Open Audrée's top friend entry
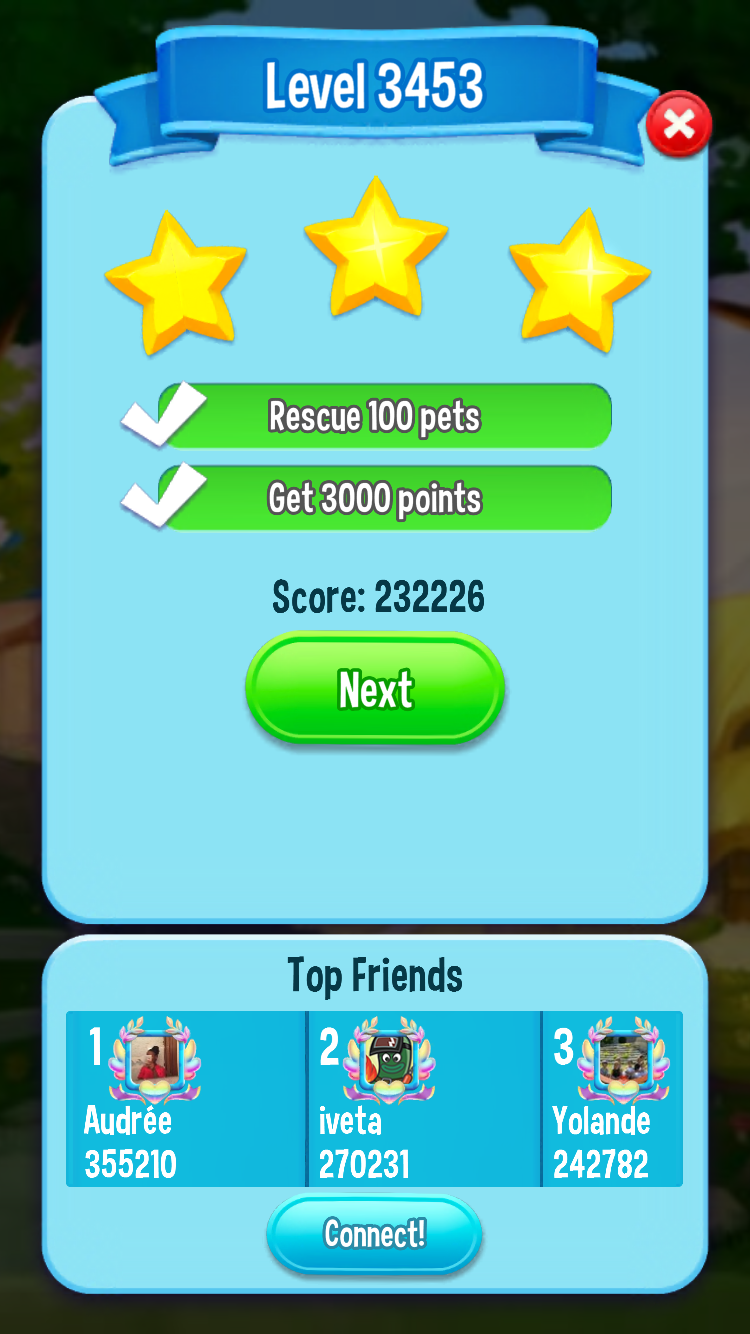 coord(186,1098)
